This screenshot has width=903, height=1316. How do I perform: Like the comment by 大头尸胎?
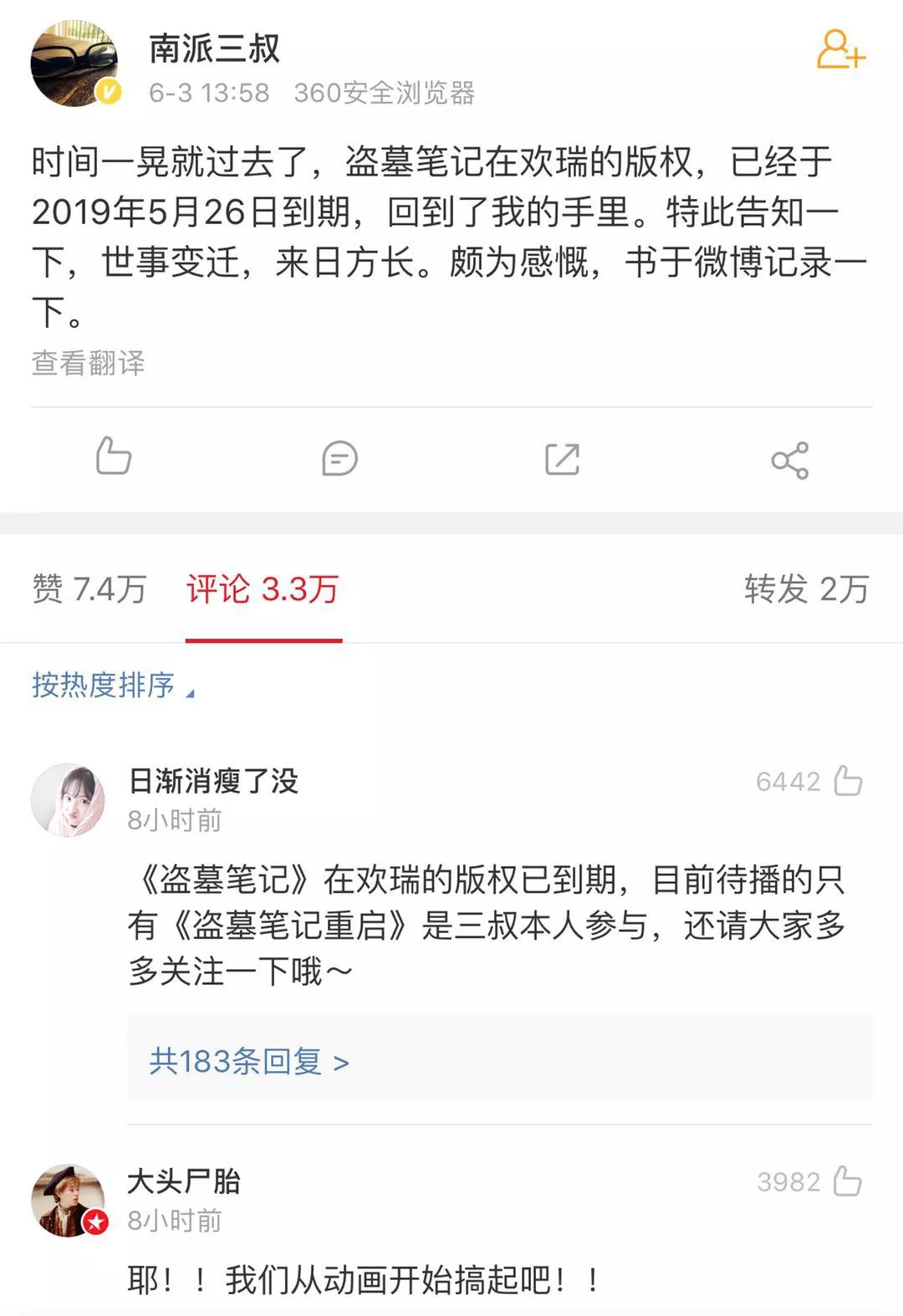coord(848,1181)
